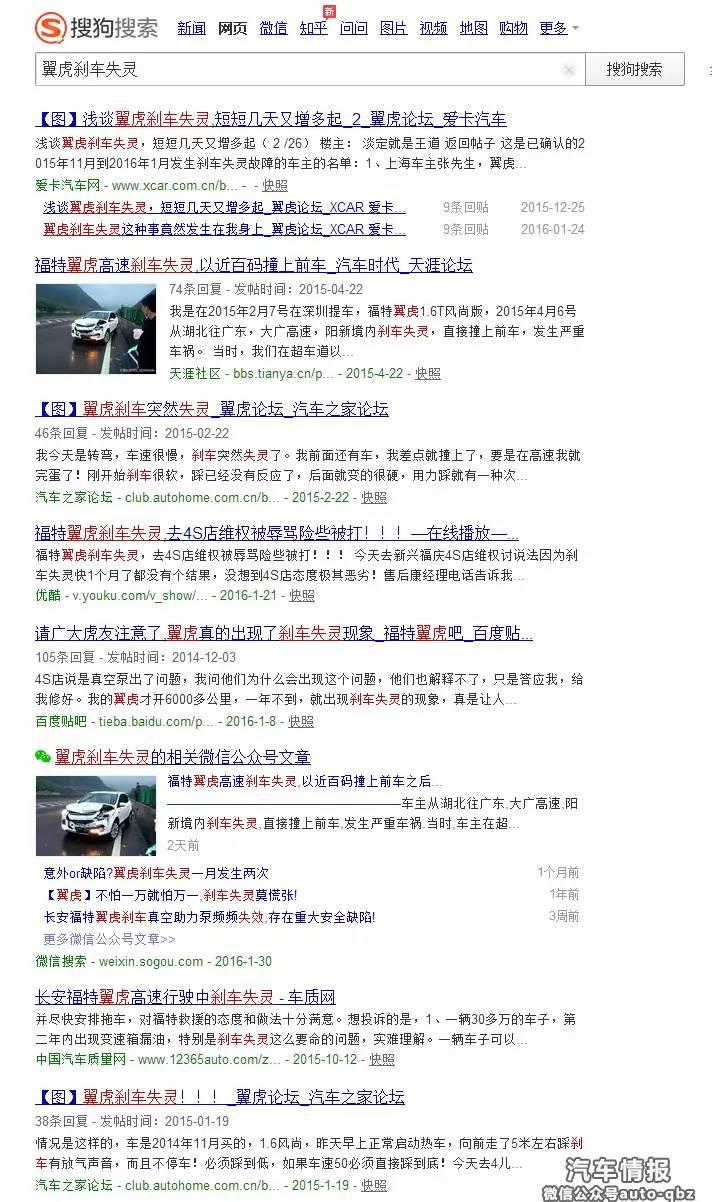Switch to the 图片 tab
The image size is (712, 1202).
pyautogui.click(x=394, y=28)
